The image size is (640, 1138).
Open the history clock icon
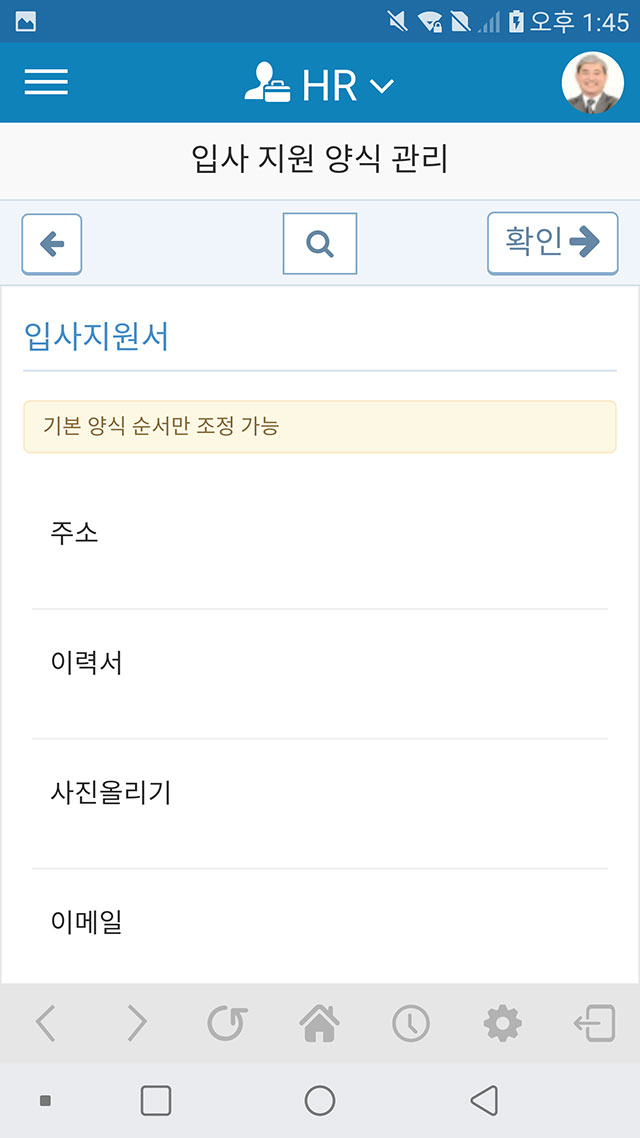pos(411,1023)
